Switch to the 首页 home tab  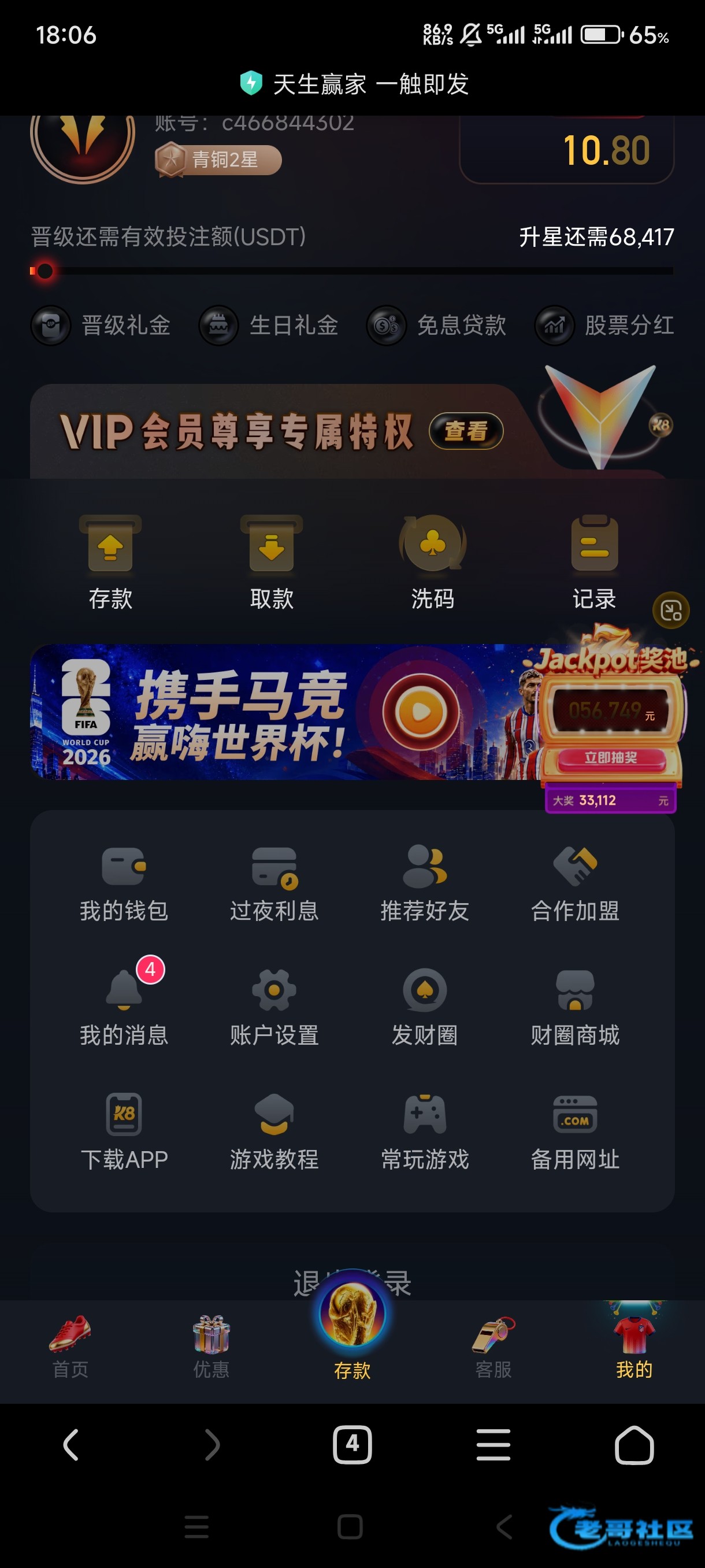(70, 1347)
